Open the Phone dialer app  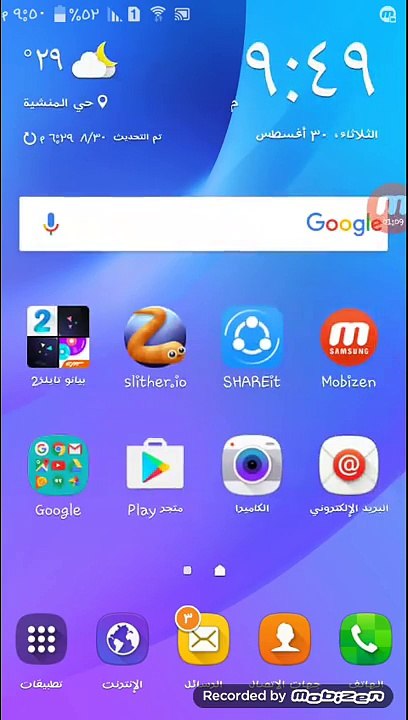366,639
